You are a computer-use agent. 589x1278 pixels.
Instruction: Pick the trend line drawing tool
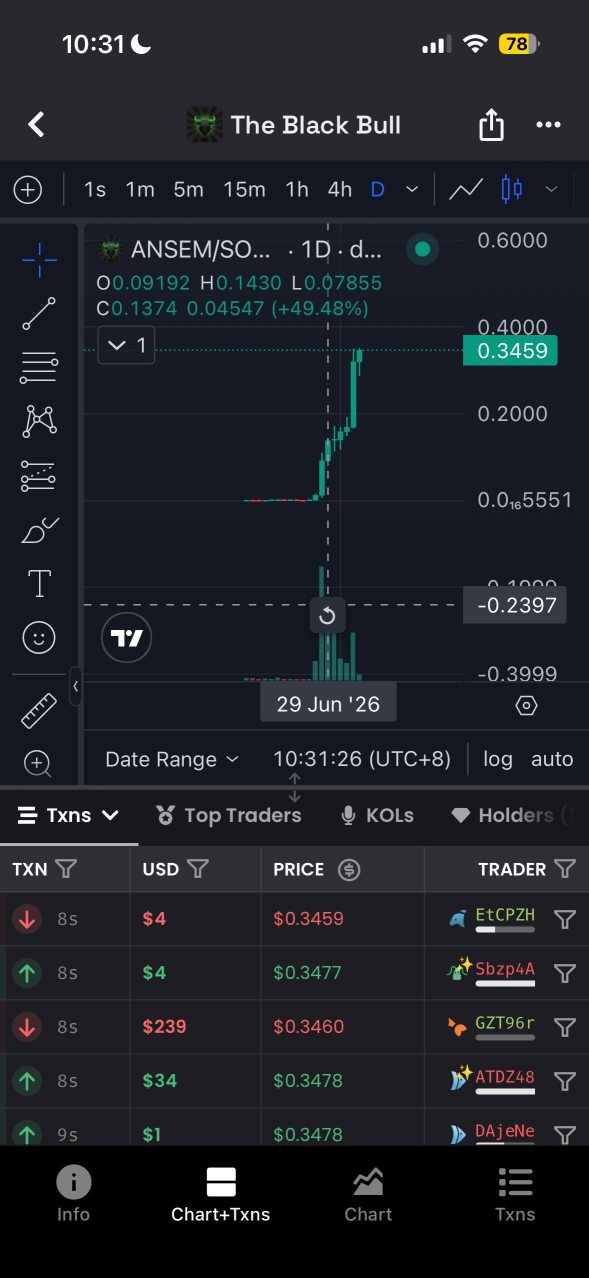tap(39, 314)
